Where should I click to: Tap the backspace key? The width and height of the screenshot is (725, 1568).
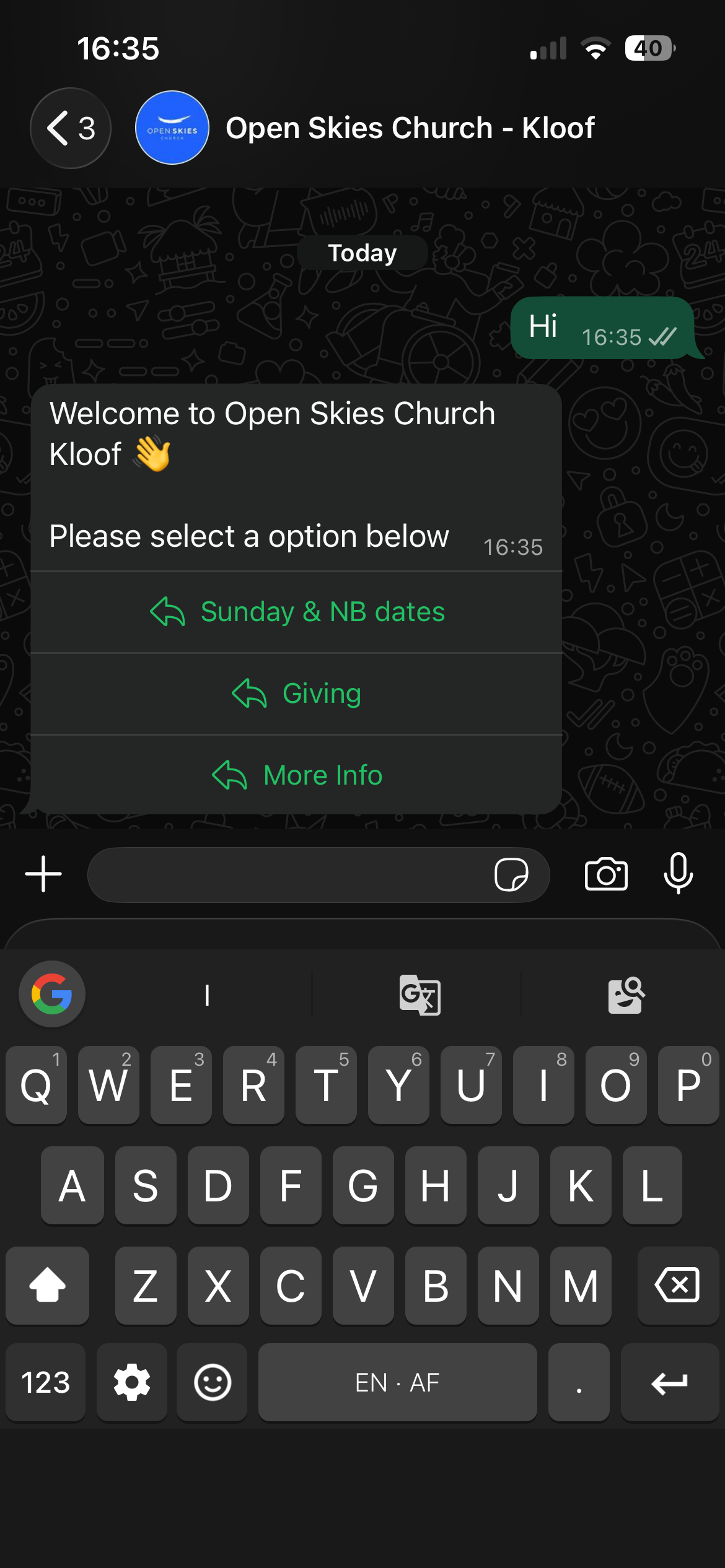coord(677,1286)
